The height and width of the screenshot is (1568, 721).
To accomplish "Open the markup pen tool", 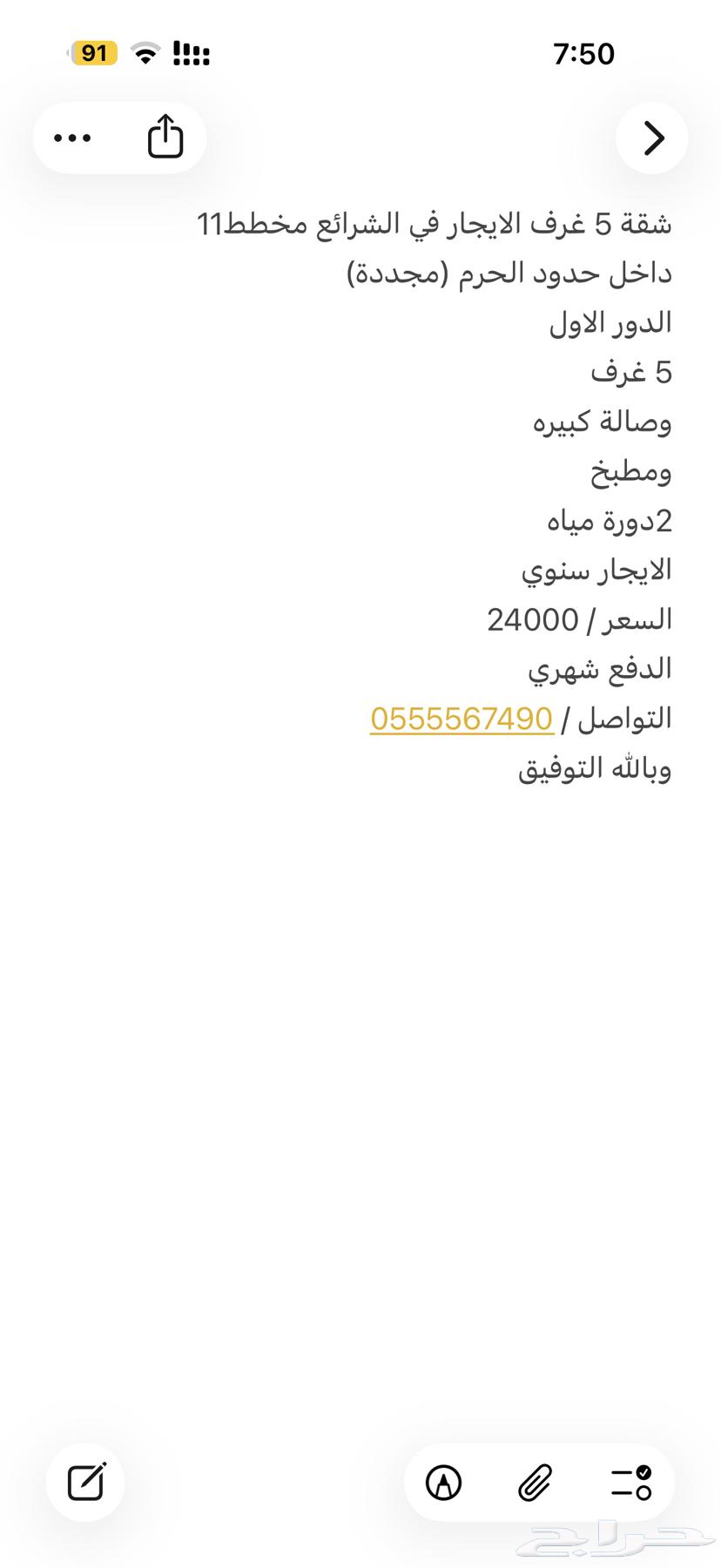I will pyautogui.click(x=444, y=1482).
